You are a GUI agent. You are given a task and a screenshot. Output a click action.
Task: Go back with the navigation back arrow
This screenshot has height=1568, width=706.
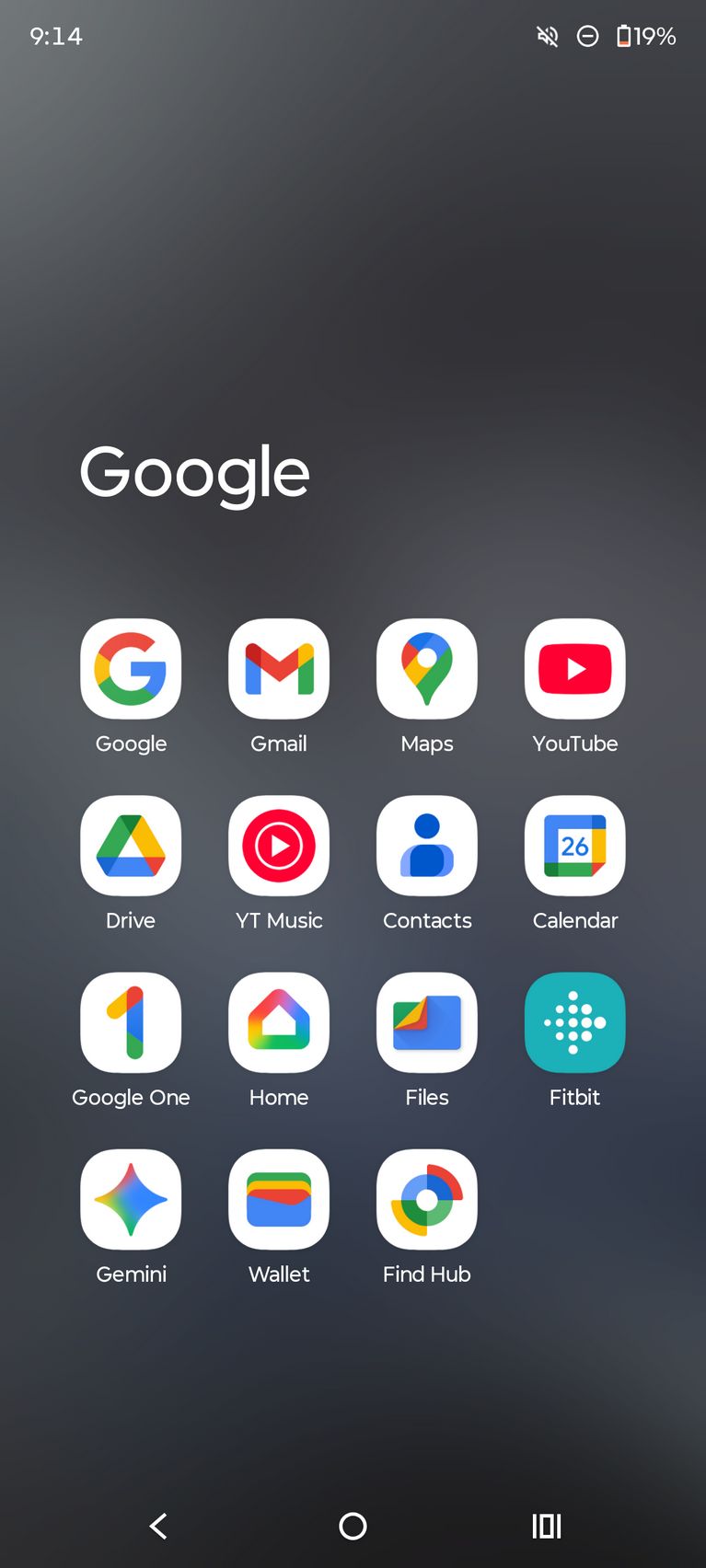click(x=158, y=1527)
